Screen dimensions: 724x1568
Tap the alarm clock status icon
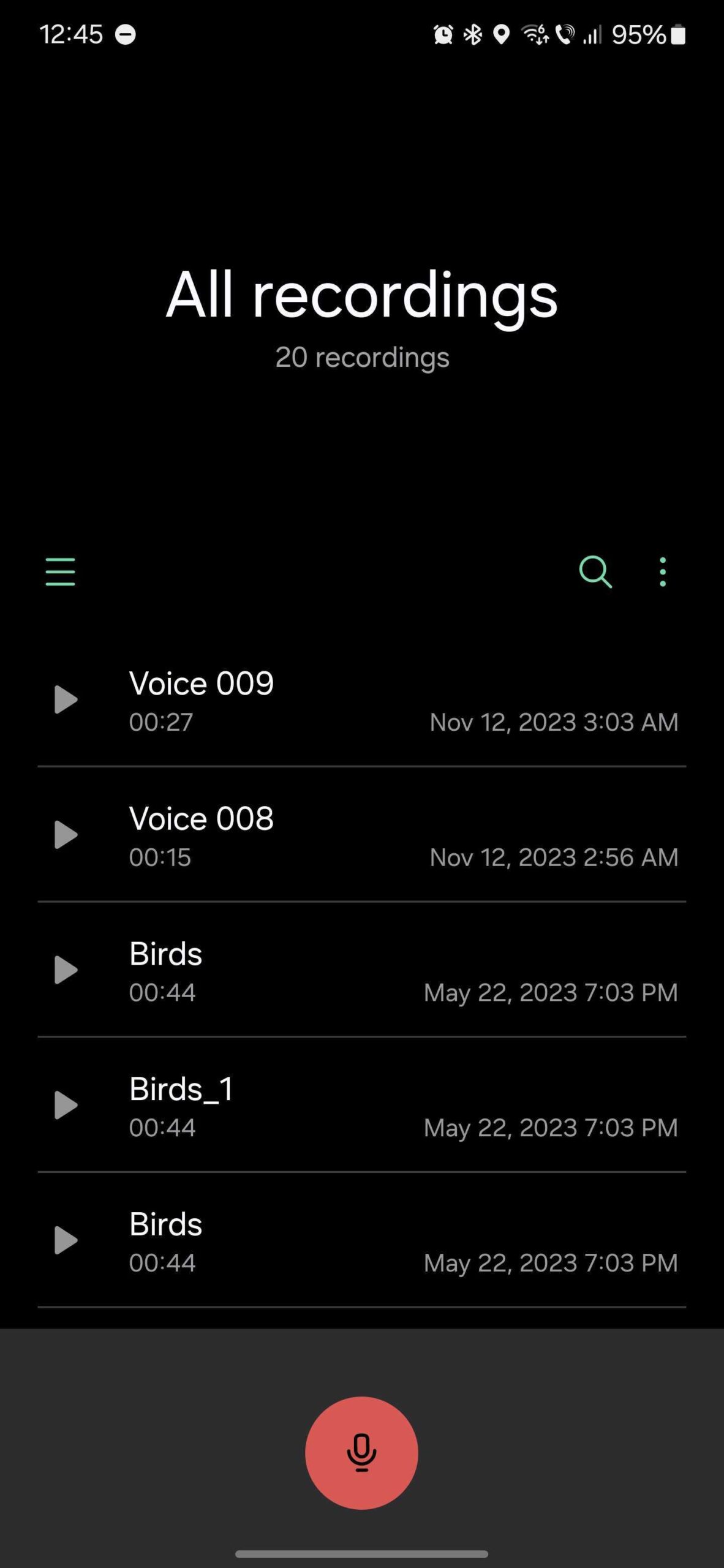coord(442,35)
